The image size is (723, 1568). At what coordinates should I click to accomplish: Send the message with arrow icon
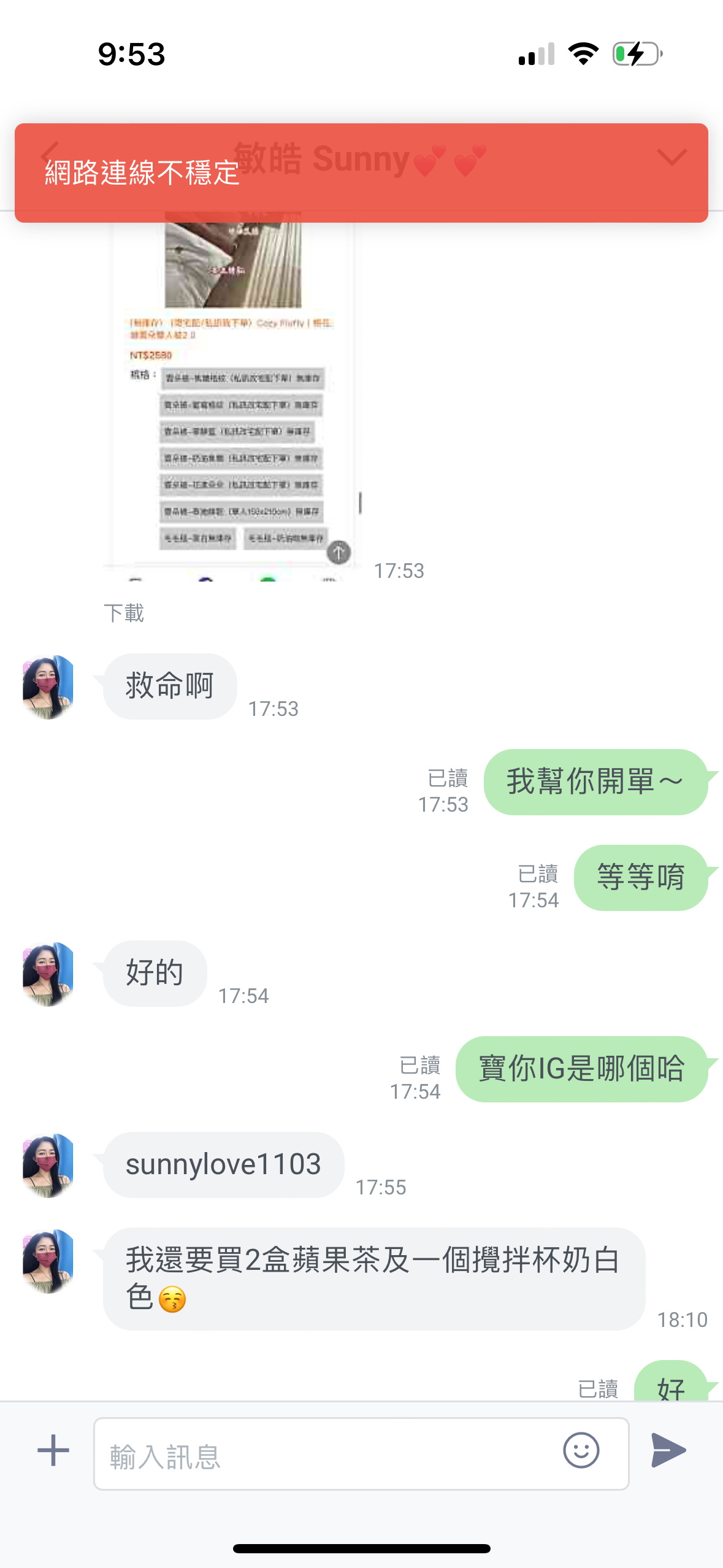668,1451
